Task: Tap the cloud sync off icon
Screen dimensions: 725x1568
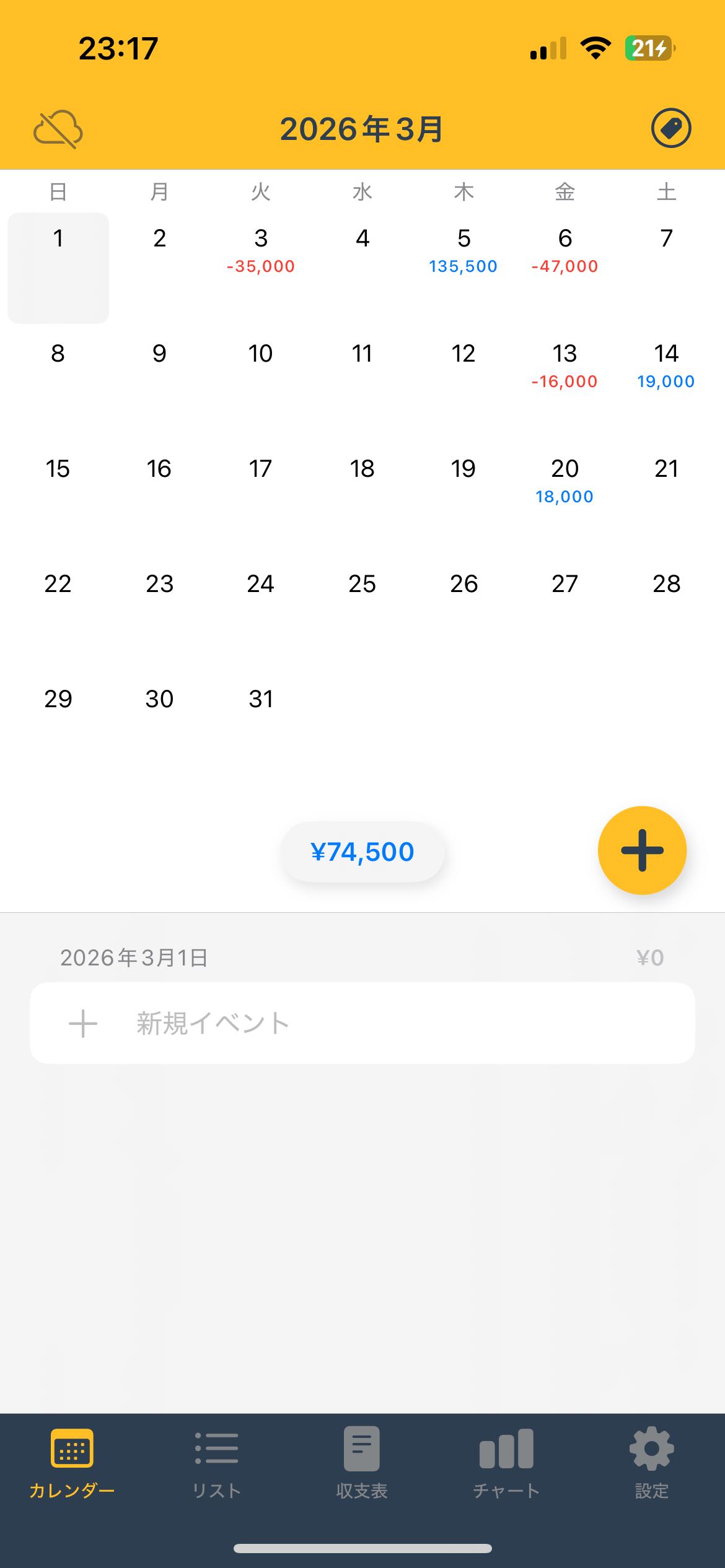Action: pyautogui.click(x=58, y=129)
